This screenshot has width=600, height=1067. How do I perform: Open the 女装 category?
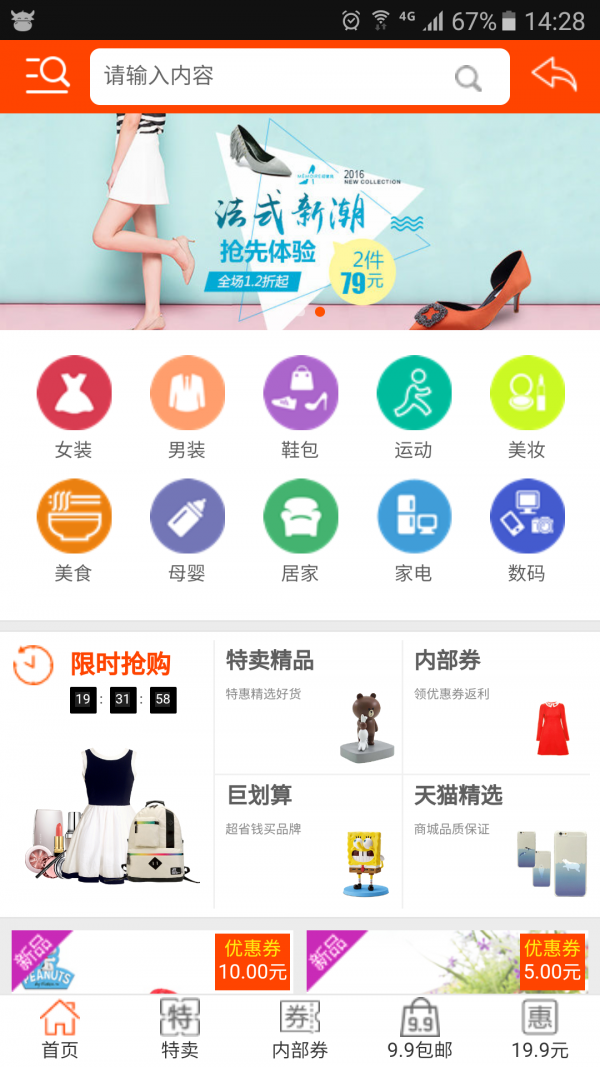[73, 407]
